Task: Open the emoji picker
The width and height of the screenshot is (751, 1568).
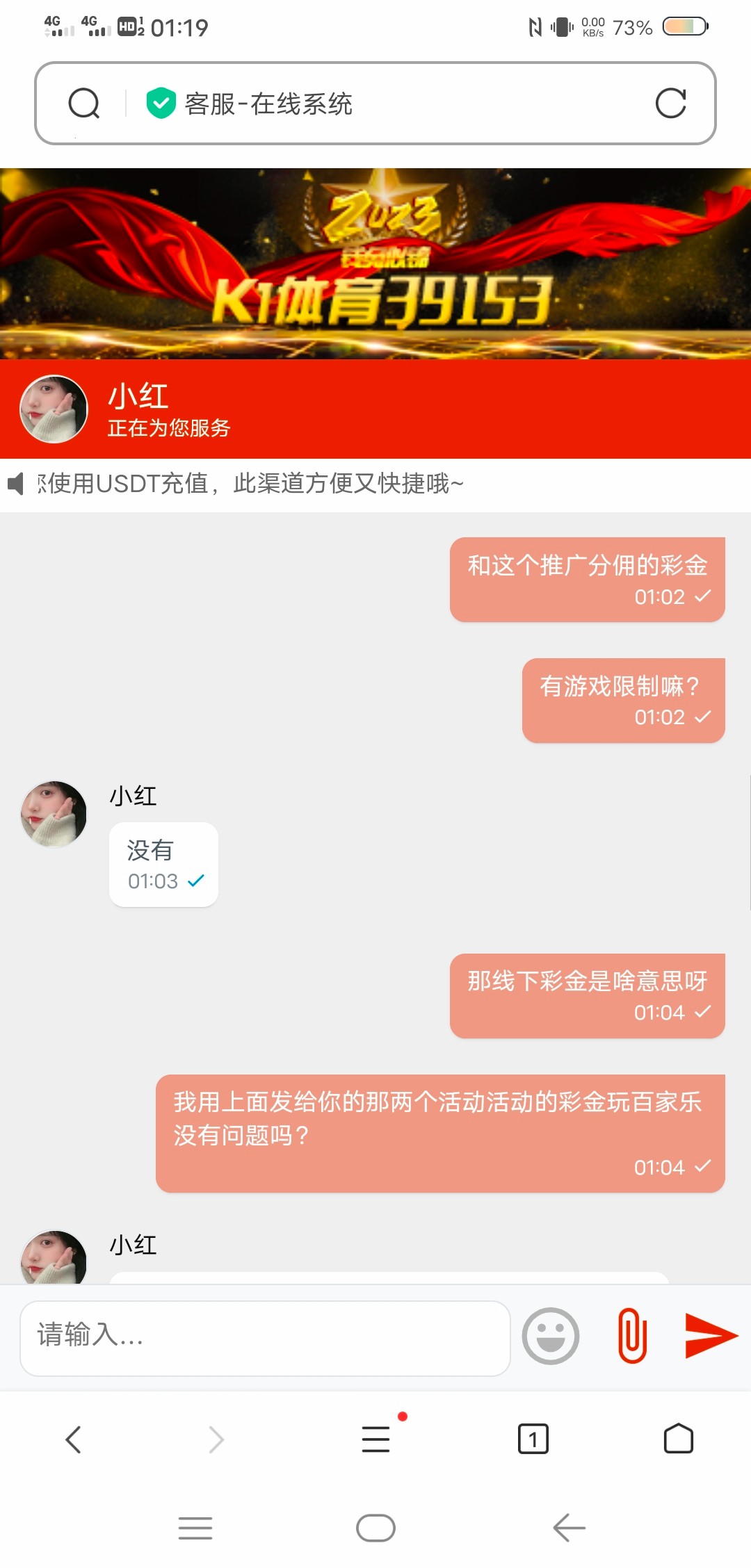Action: click(550, 1336)
